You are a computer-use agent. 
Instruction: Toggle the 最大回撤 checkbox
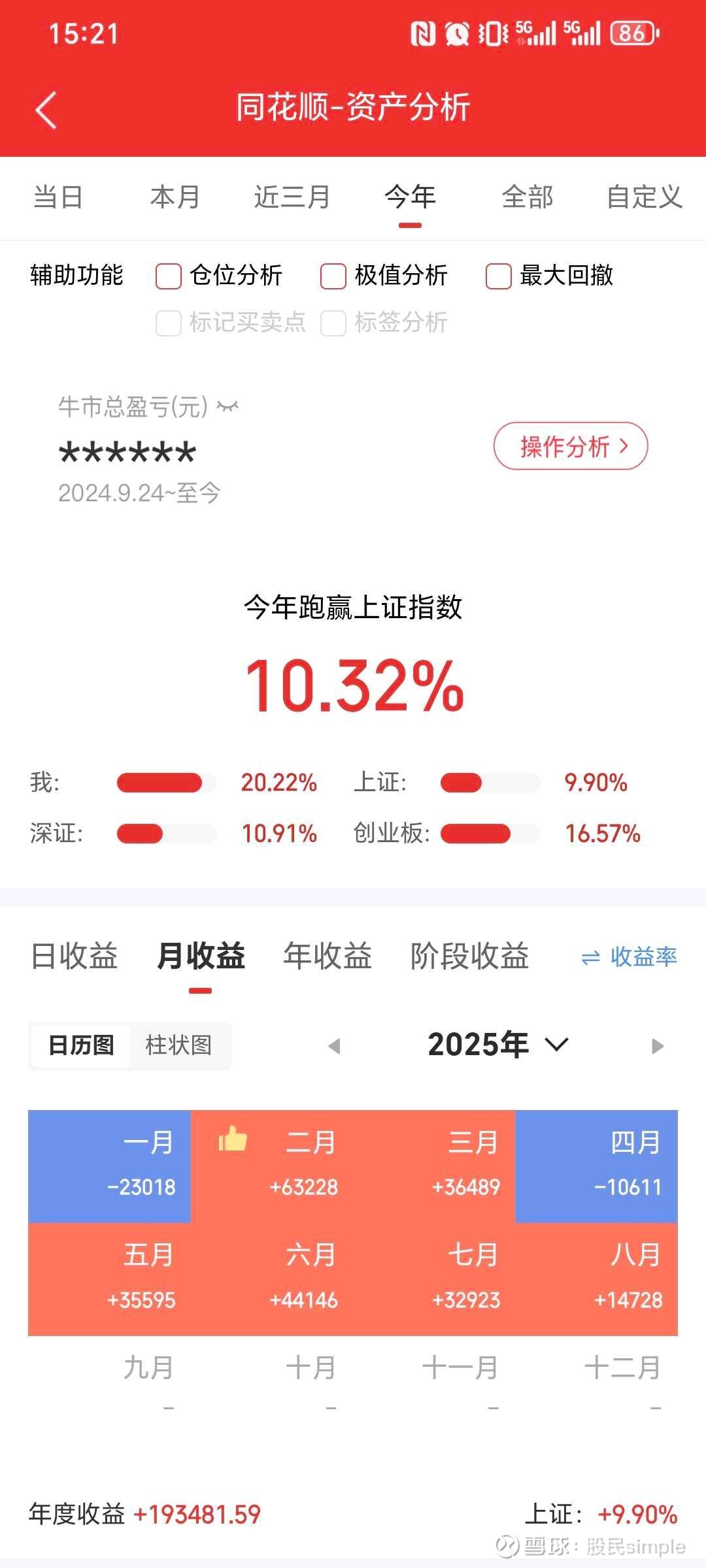point(498,276)
